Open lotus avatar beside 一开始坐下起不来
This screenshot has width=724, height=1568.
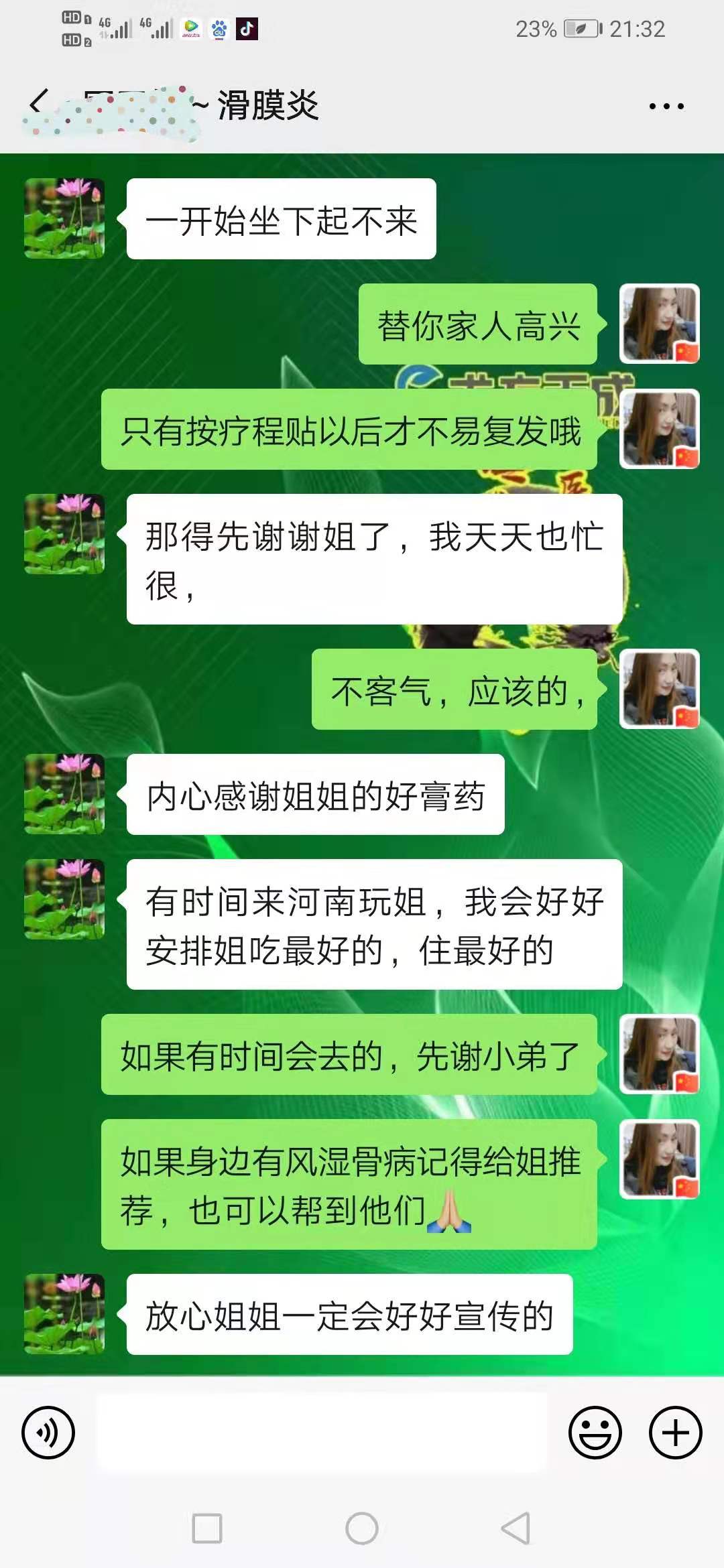click(64, 218)
